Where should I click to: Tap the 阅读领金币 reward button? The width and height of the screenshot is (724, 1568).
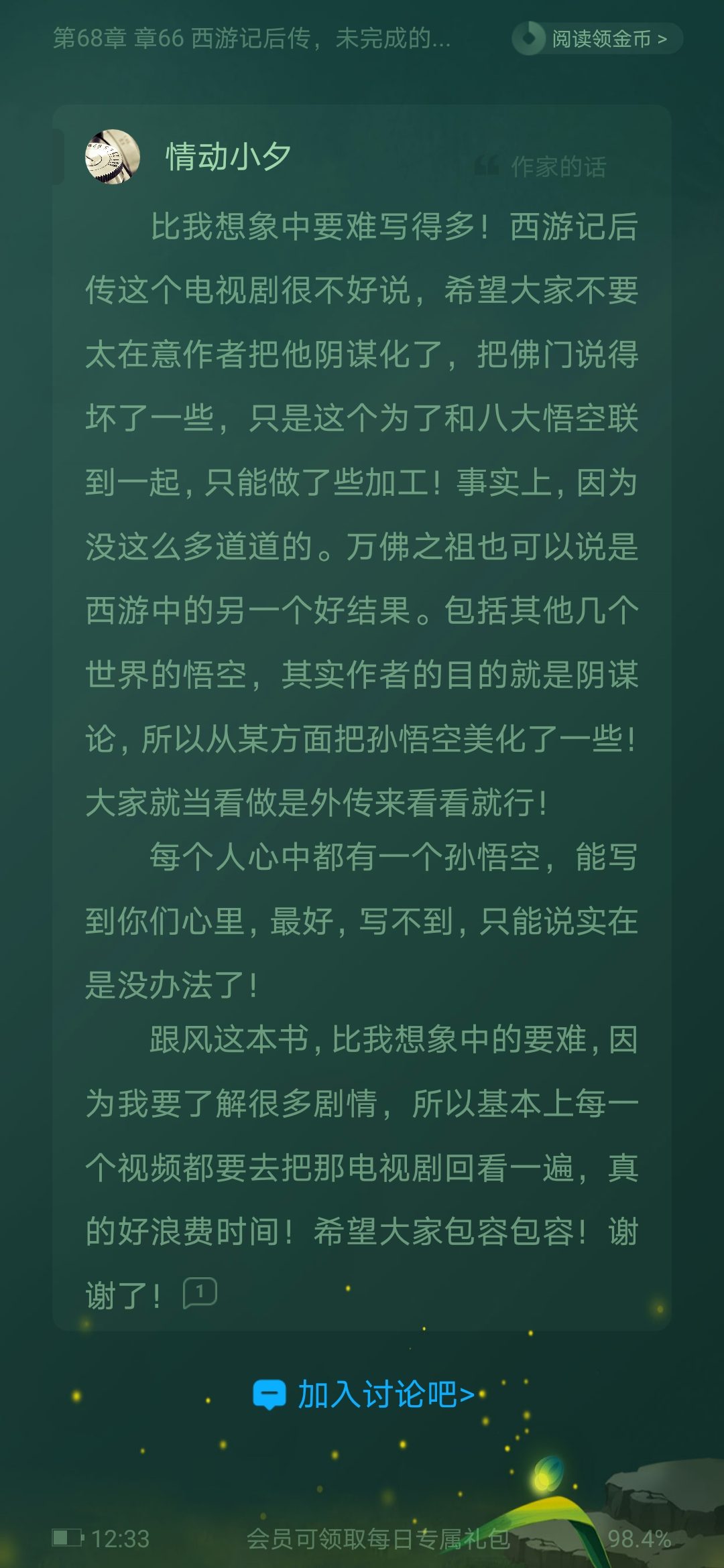click(597, 39)
